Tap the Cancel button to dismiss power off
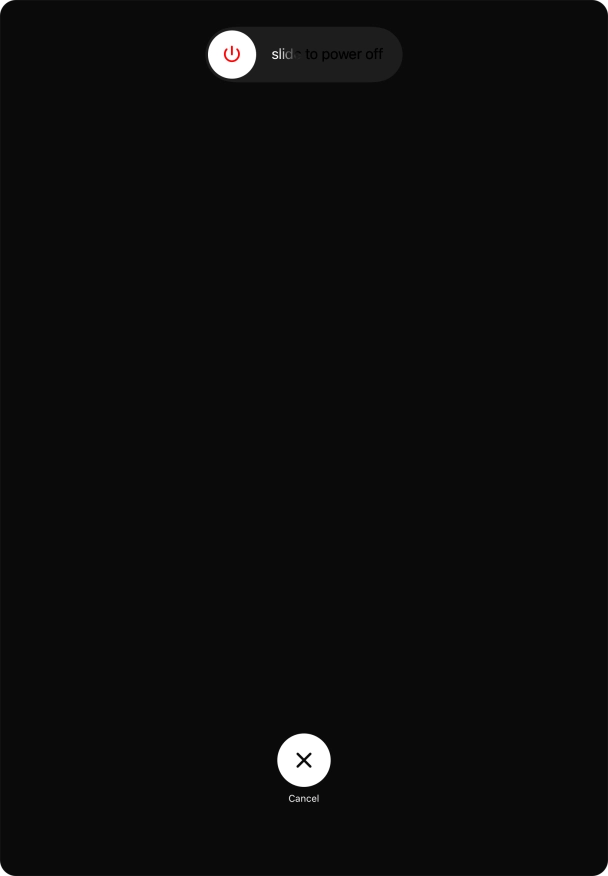Viewport: 608px width, 876px height. (304, 760)
